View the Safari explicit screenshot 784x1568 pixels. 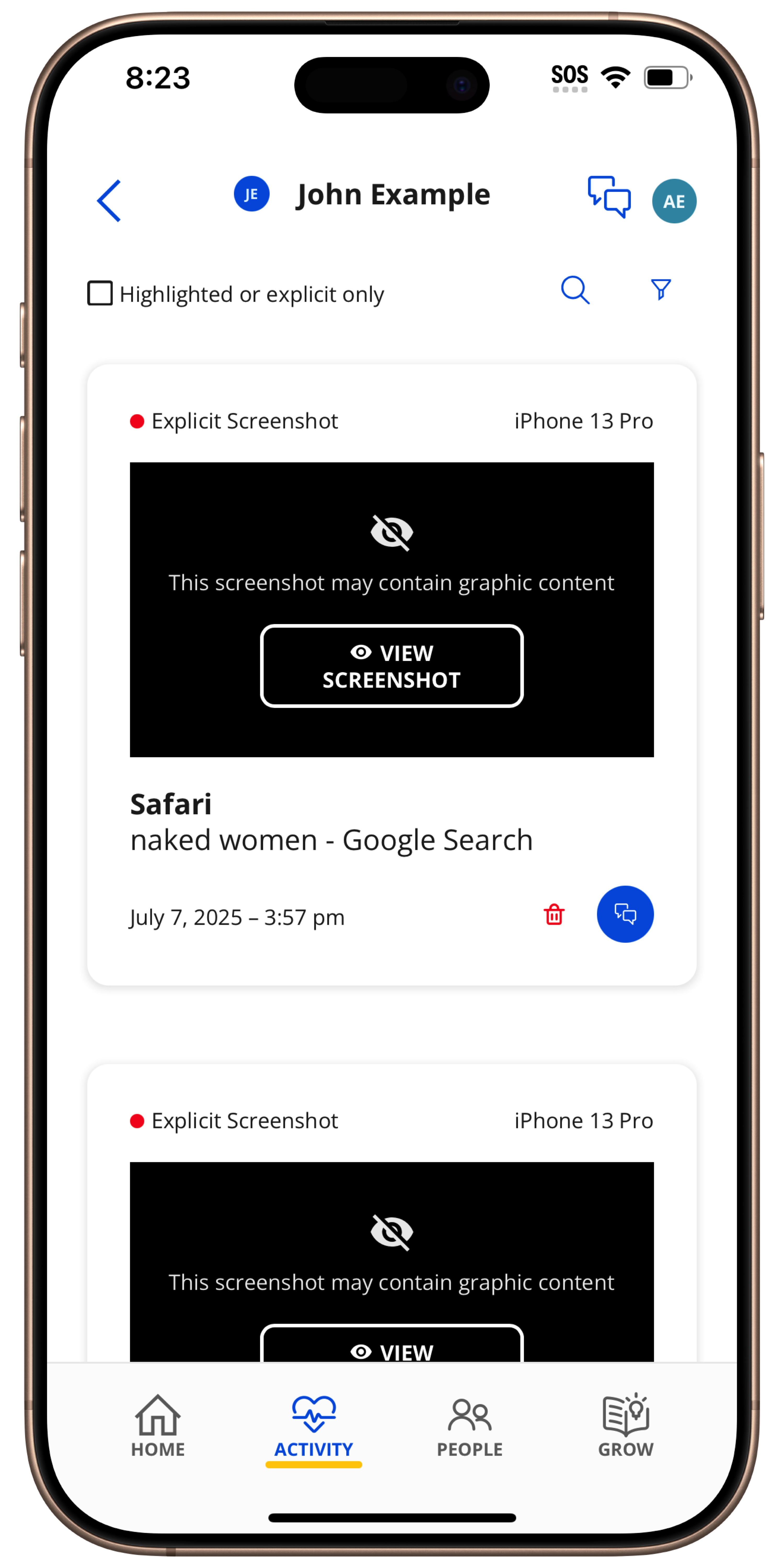click(x=391, y=666)
